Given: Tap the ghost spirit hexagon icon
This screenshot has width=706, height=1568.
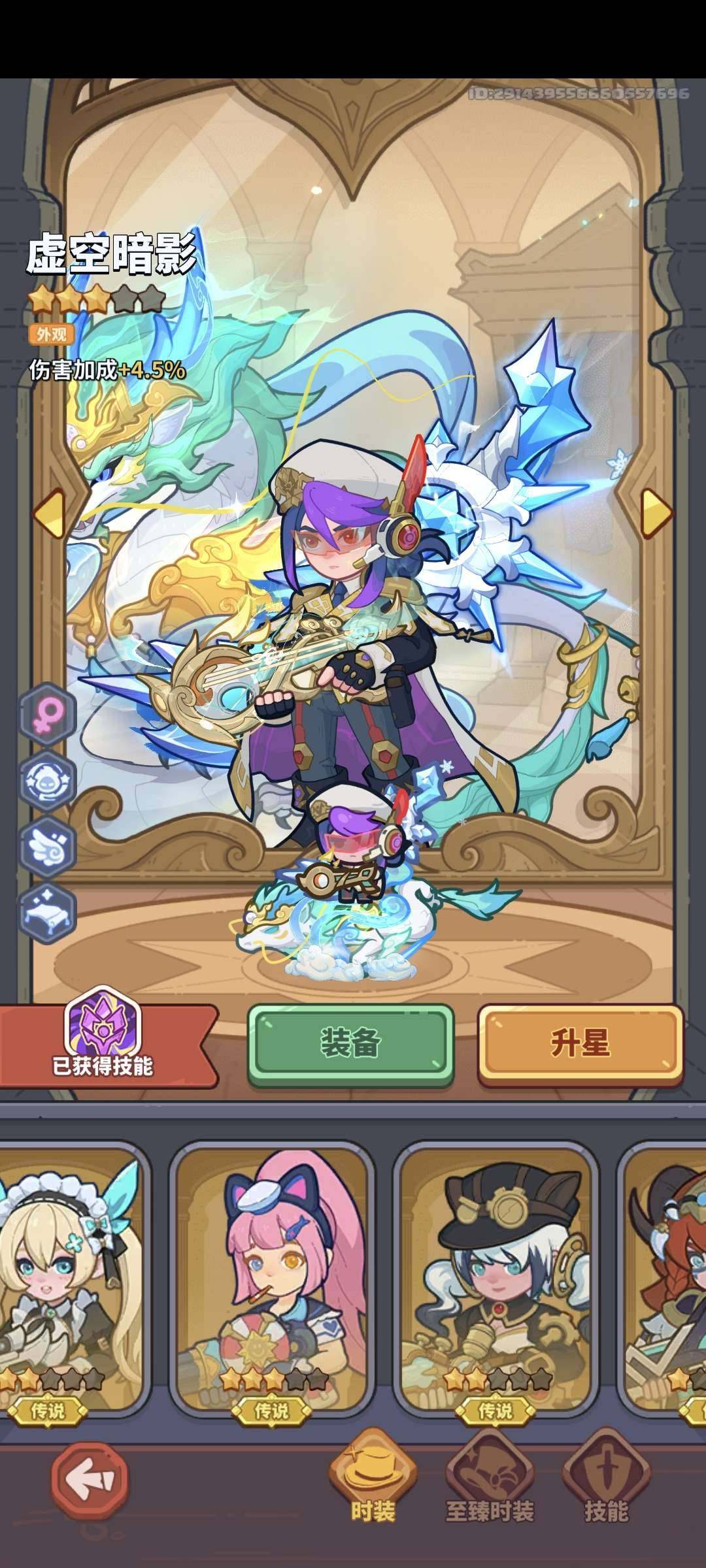Looking at the screenshot, I should (x=47, y=780).
